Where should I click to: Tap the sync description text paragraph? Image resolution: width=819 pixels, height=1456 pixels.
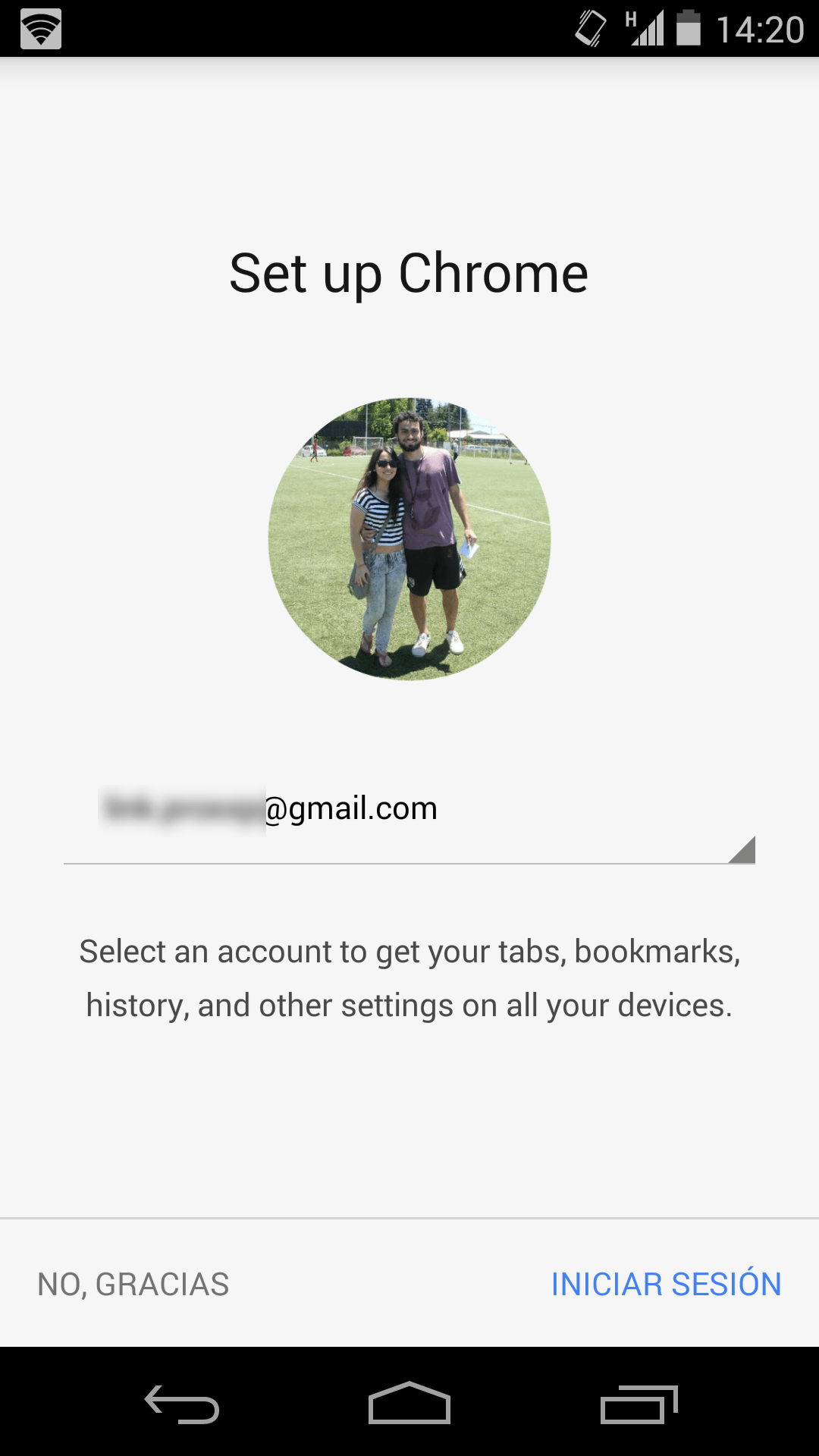pos(409,977)
